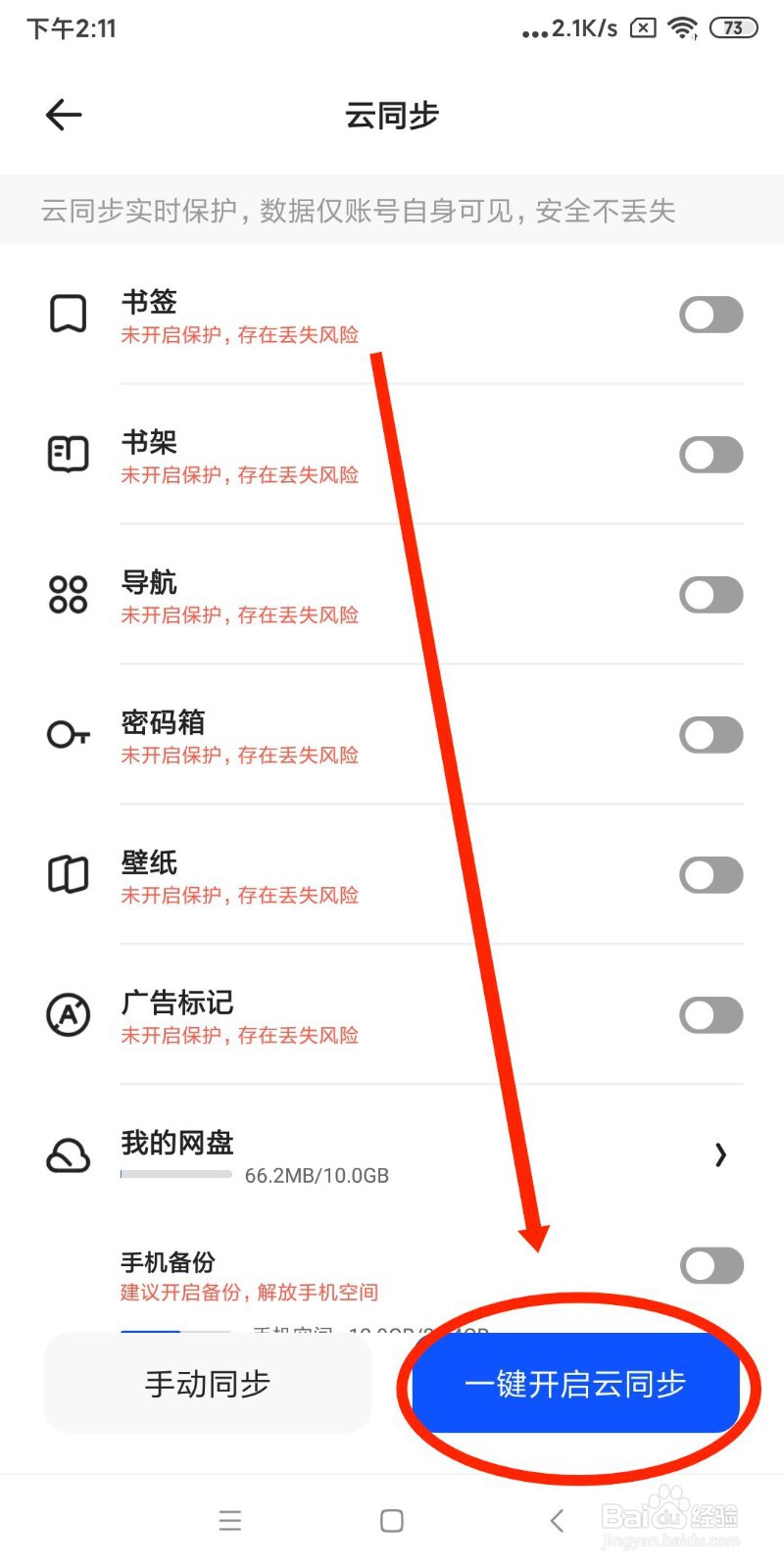Click the 壁纸 wallpaper icon
This screenshot has width=784, height=1568.
tap(67, 874)
